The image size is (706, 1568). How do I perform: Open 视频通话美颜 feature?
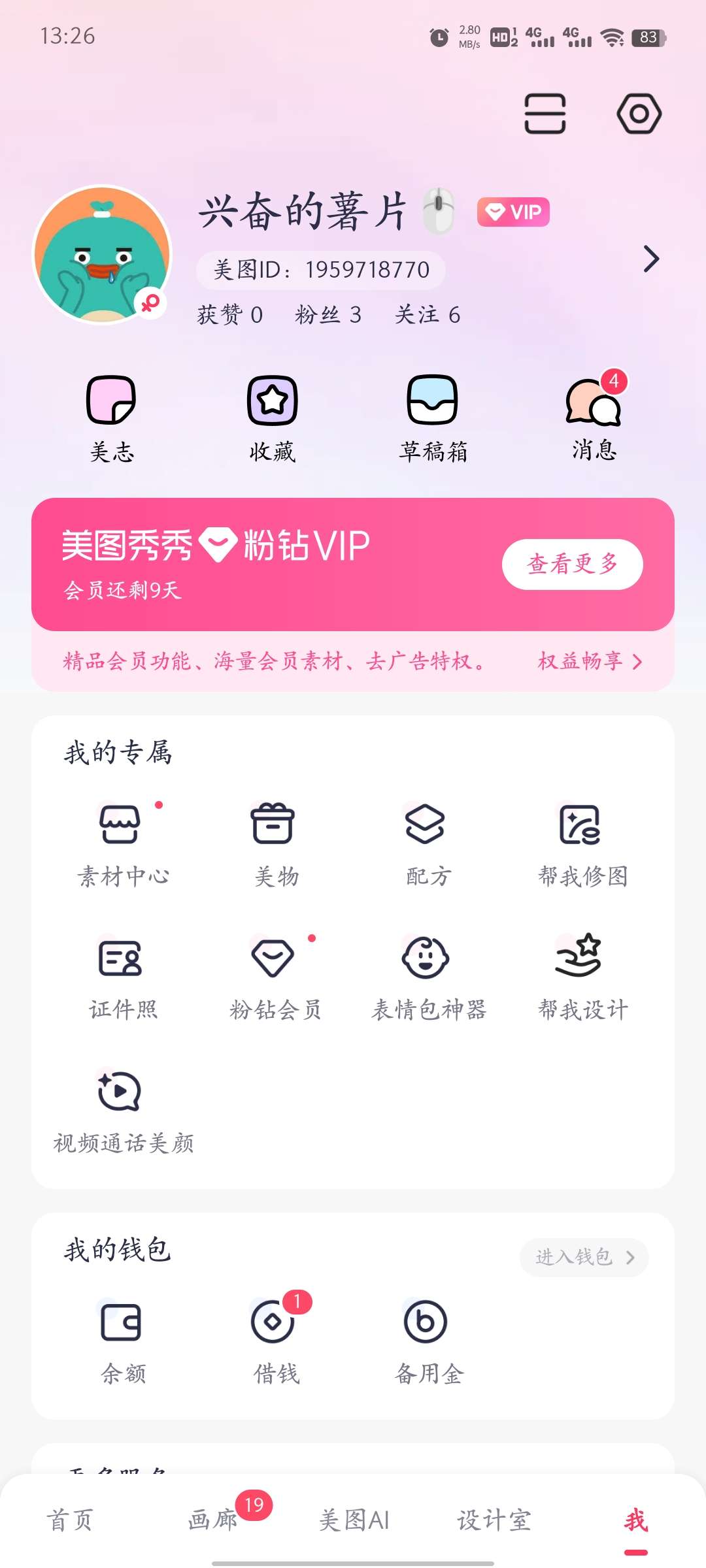122,1109
